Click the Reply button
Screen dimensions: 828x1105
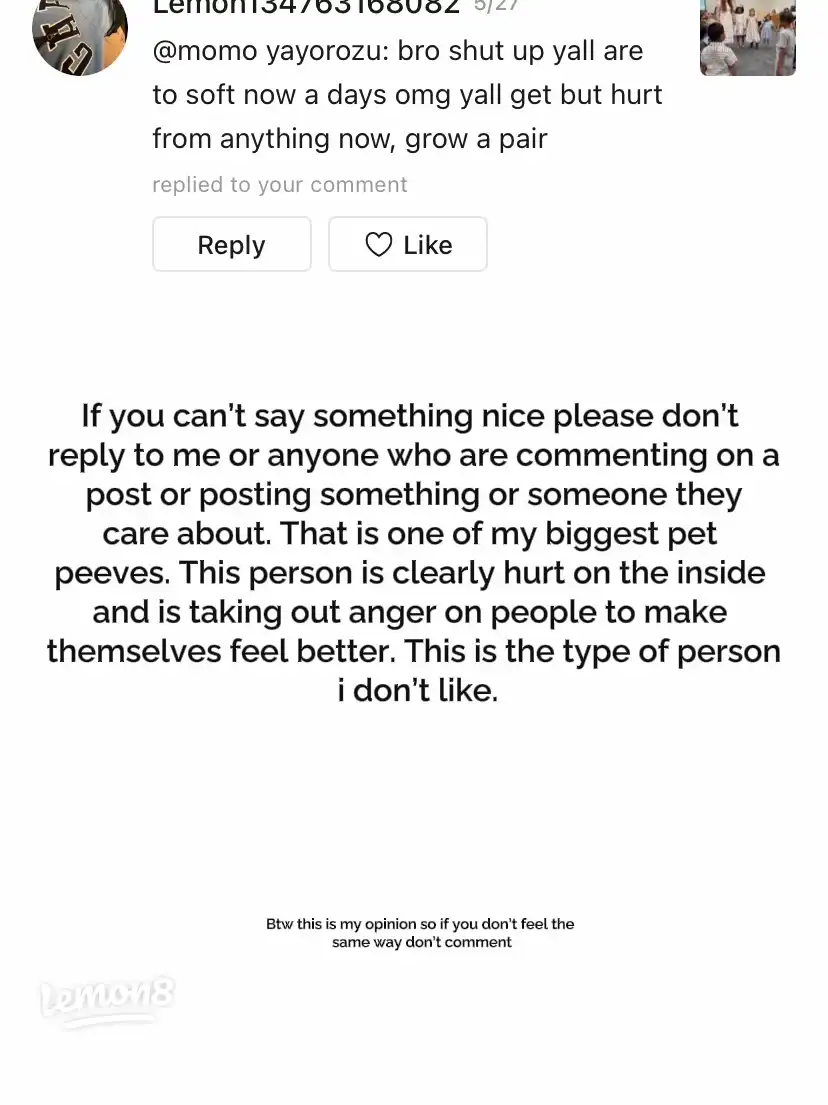point(231,243)
